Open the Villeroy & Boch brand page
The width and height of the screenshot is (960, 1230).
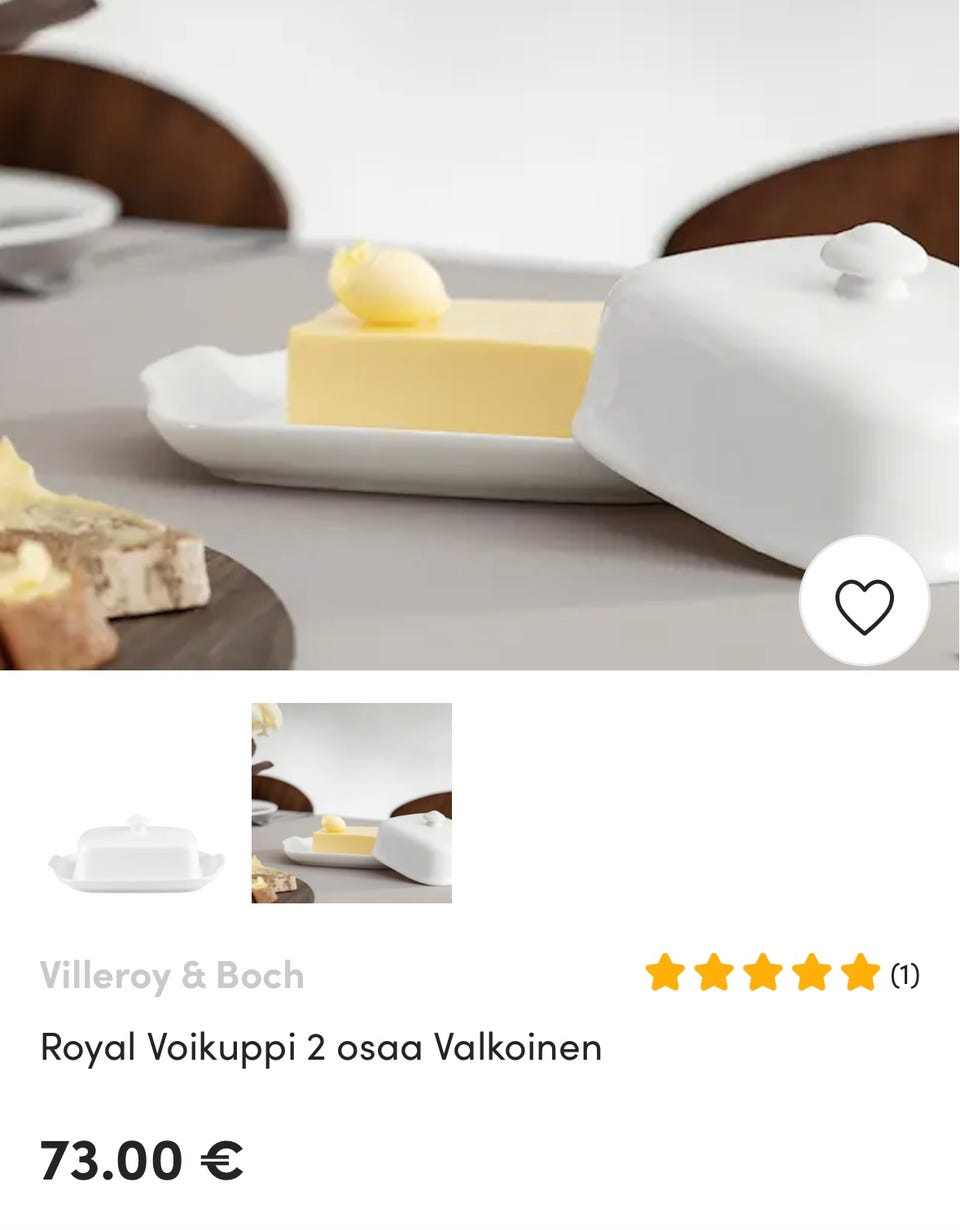pyautogui.click(x=171, y=975)
